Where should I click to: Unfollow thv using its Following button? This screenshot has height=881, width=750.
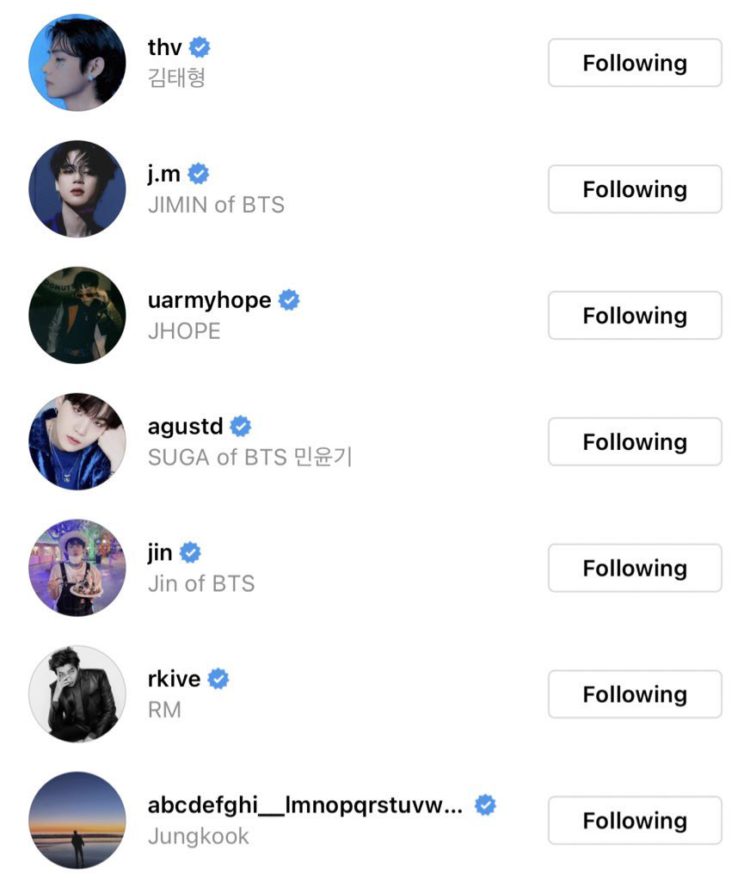(x=636, y=62)
